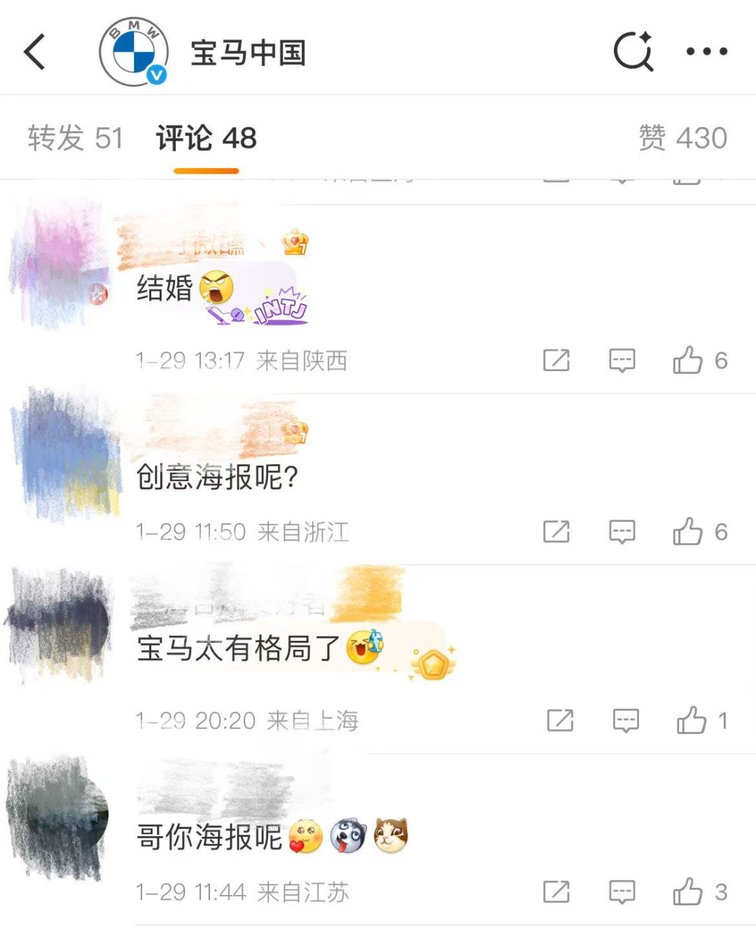The height and width of the screenshot is (937, 756).
Task: Switch to the 转发 51 tab
Action: pos(75,138)
